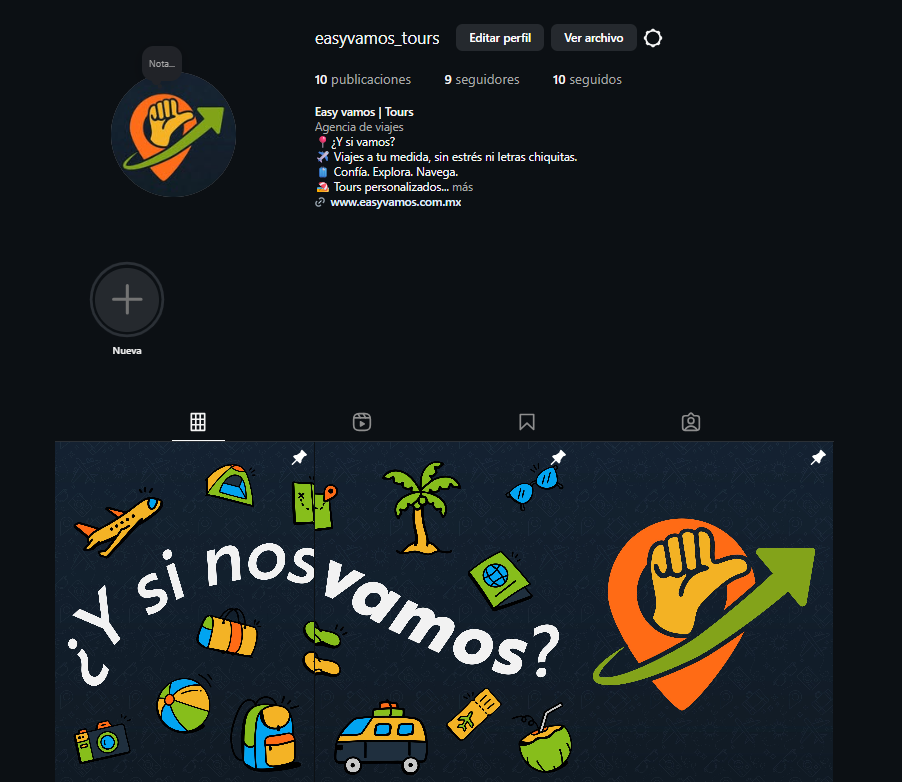Open the pinned post '¿Y si nos'

coord(184,610)
